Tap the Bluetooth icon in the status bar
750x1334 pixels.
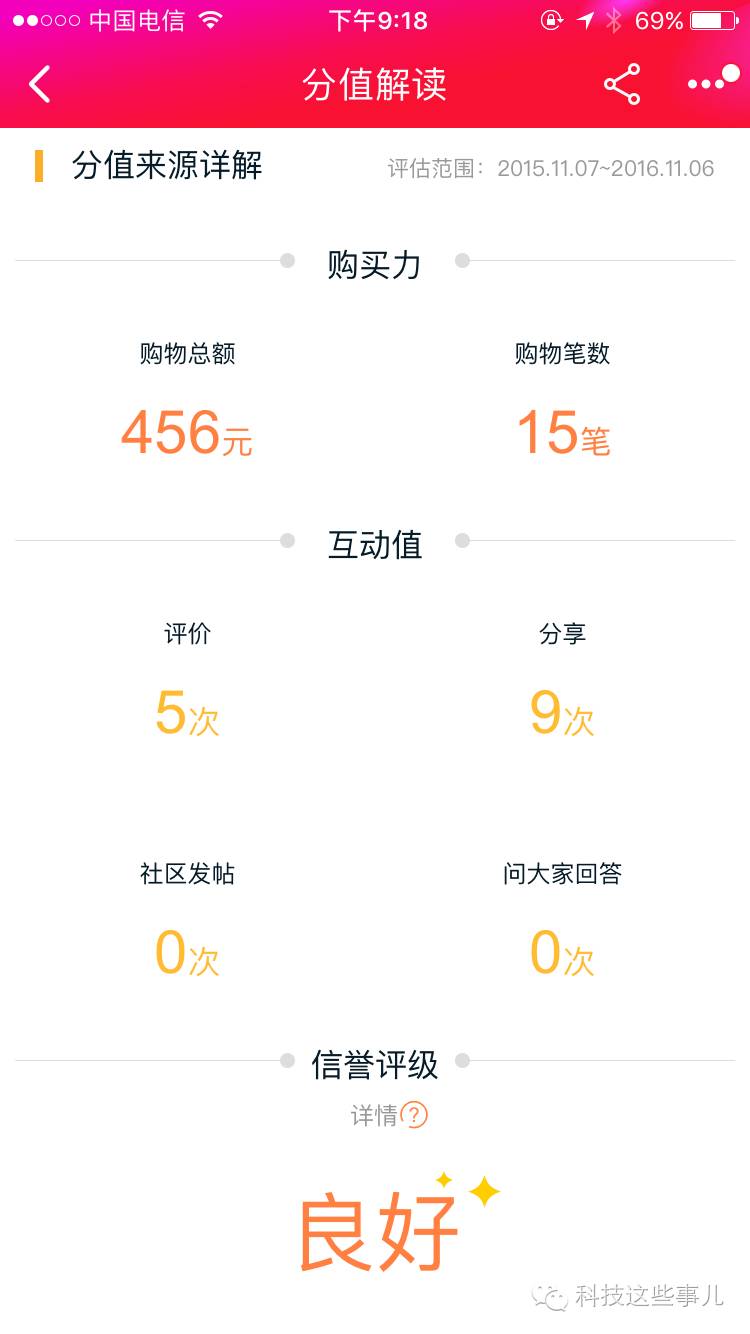614,18
